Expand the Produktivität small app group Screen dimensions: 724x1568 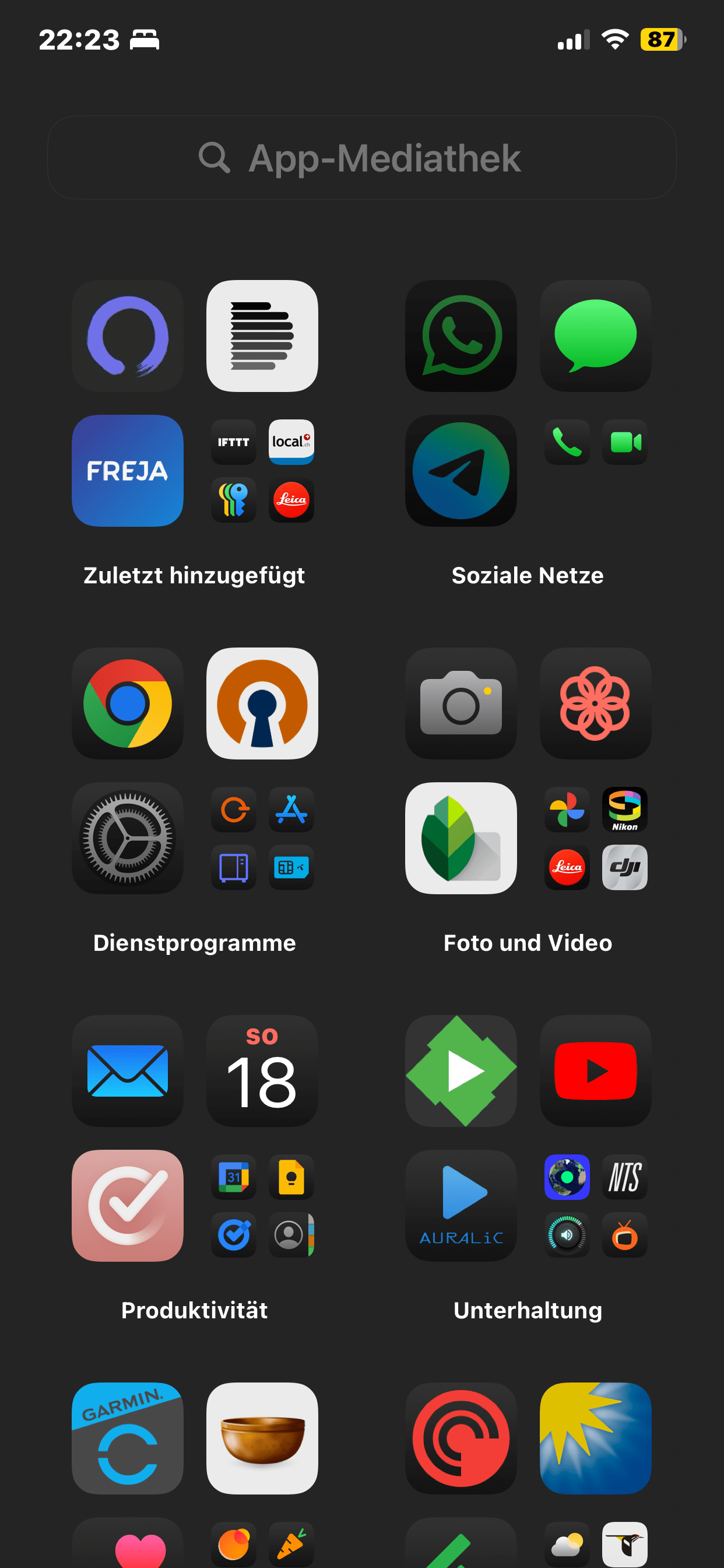click(x=262, y=1206)
